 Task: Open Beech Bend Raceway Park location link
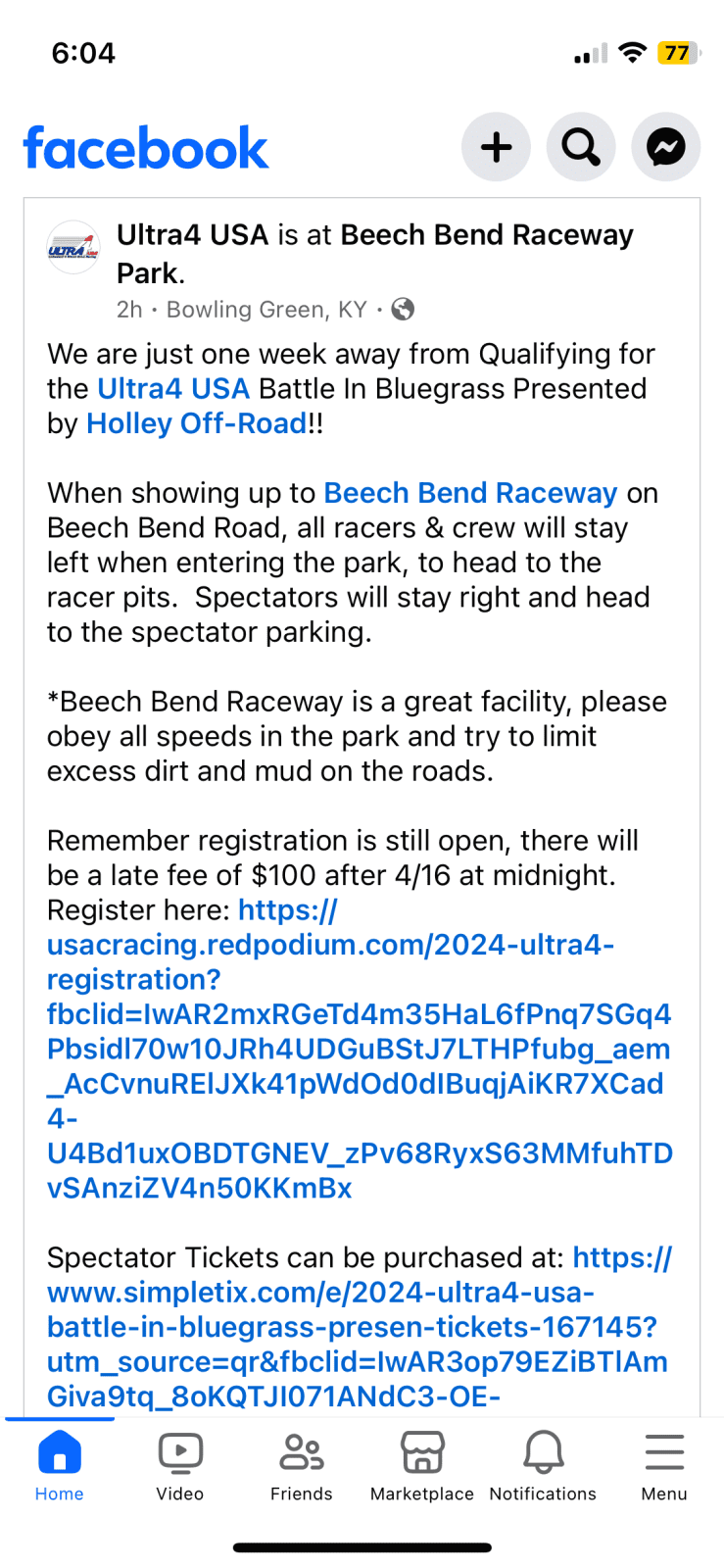pyautogui.click(x=486, y=235)
